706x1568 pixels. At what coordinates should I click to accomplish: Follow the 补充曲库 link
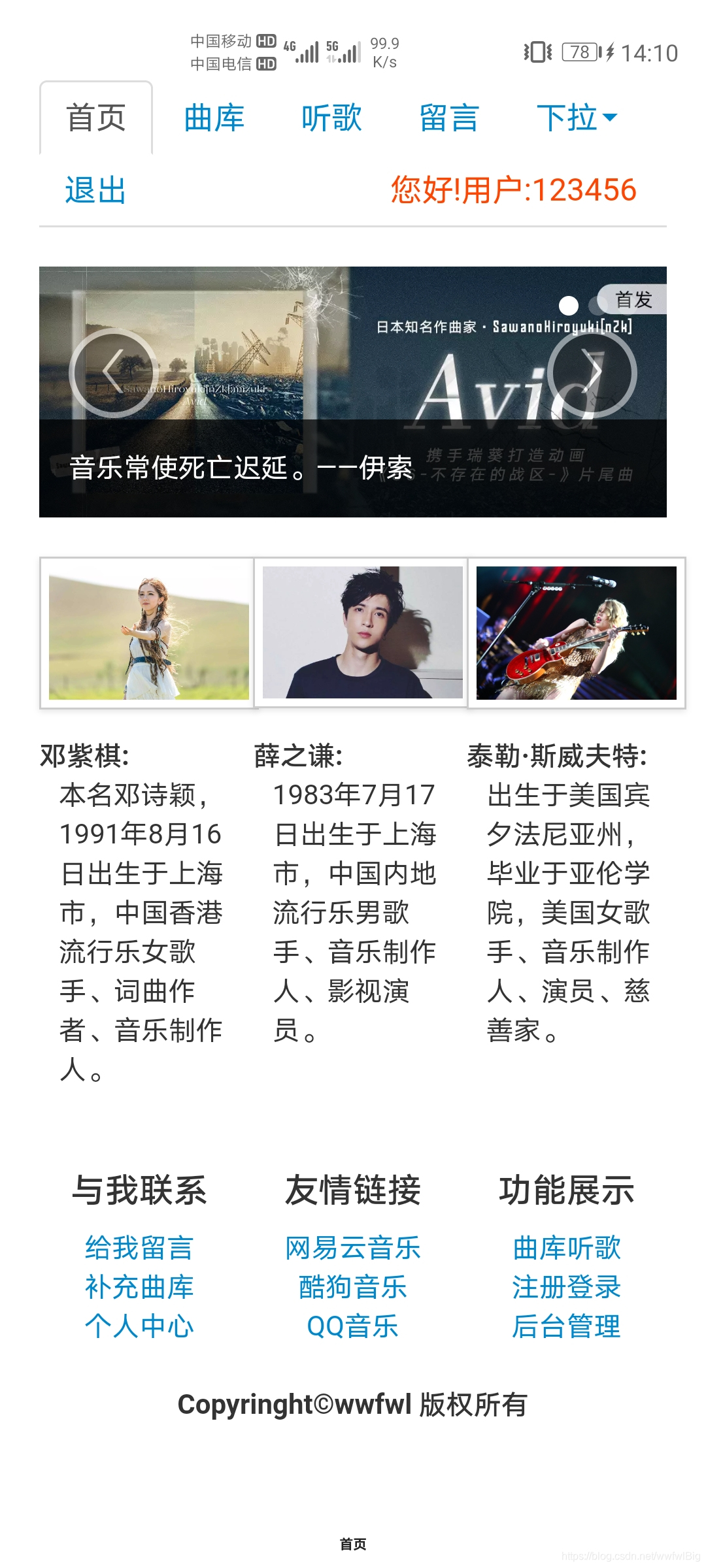point(139,1287)
